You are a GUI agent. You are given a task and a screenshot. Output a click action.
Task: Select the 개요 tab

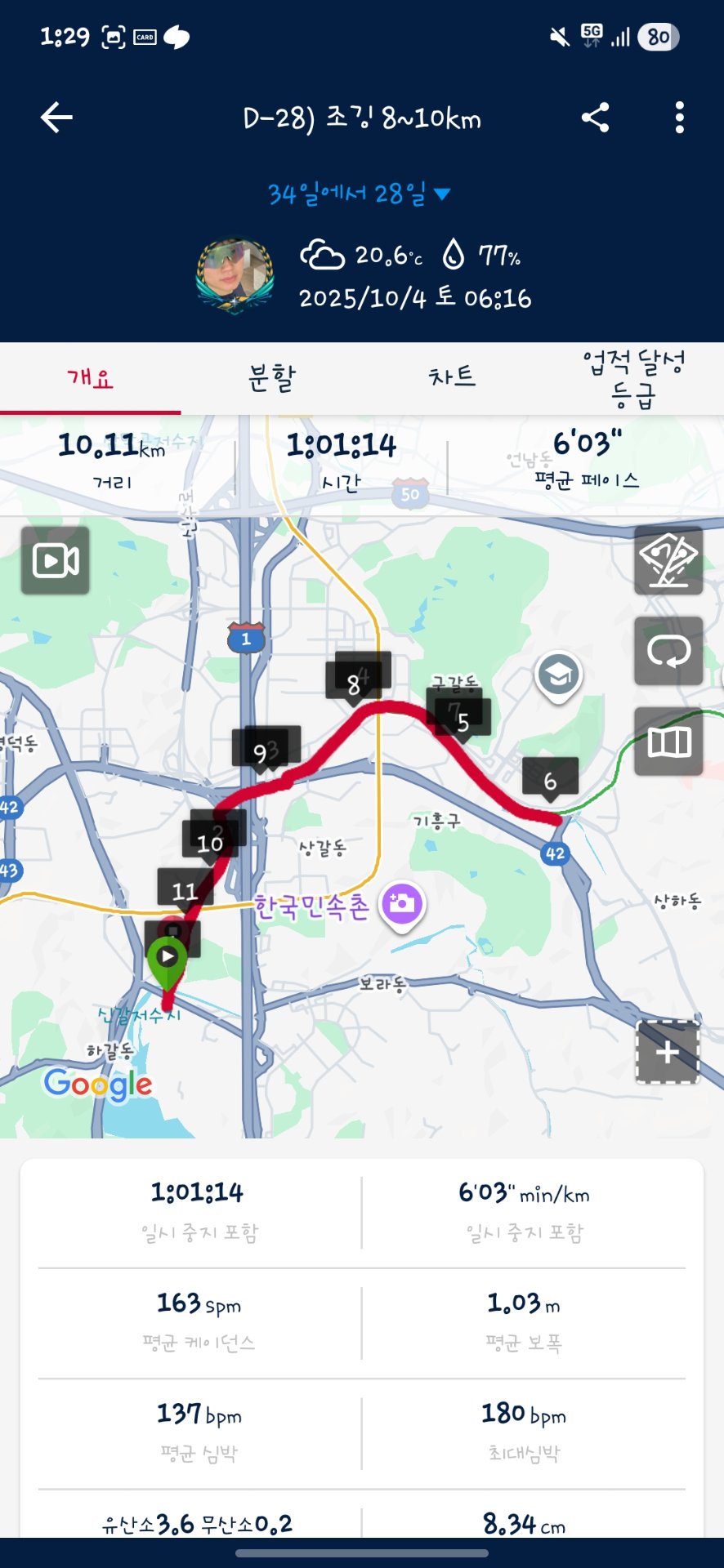(x=90, y=378)
